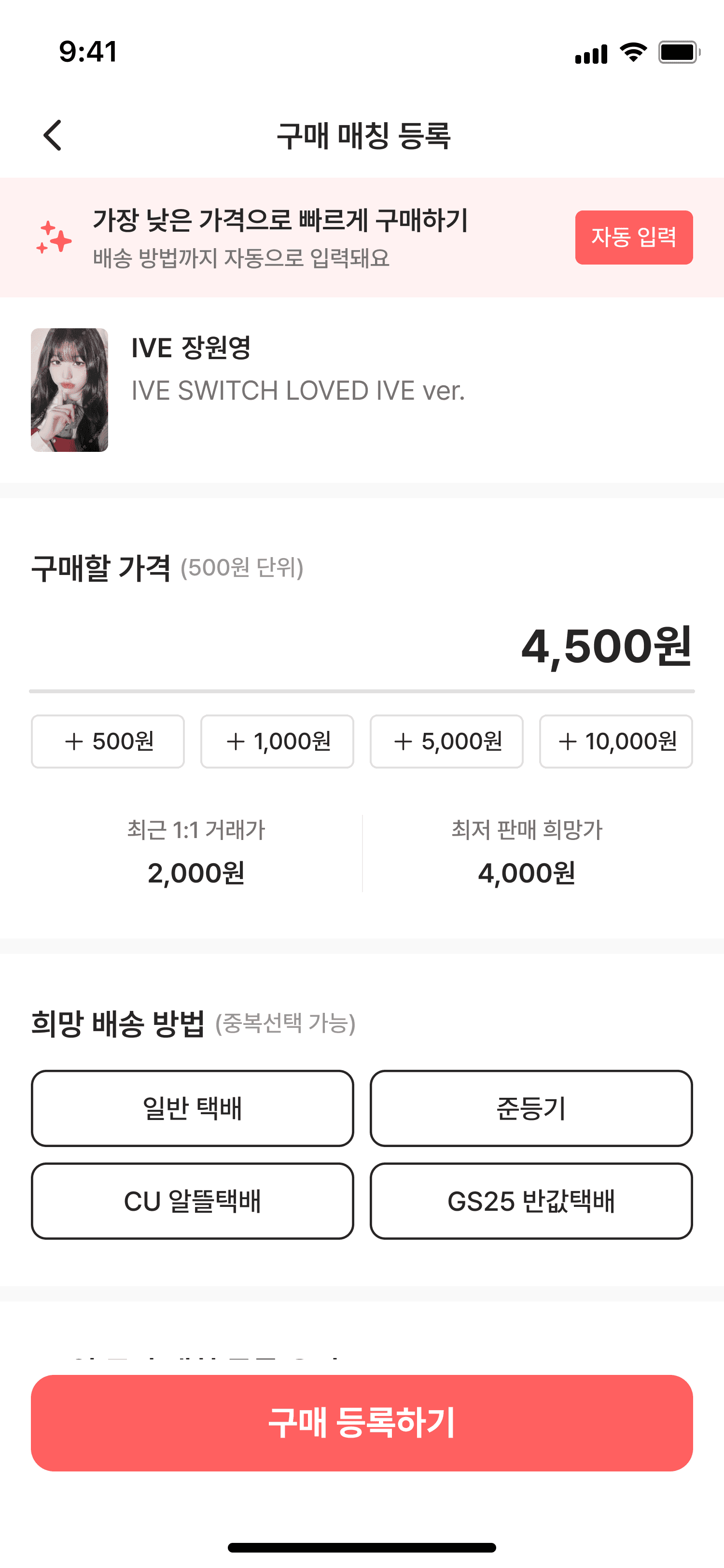724x1568 pixels.
Task: Add 1,000원 to the price
Action: click(x=277, y=742)
